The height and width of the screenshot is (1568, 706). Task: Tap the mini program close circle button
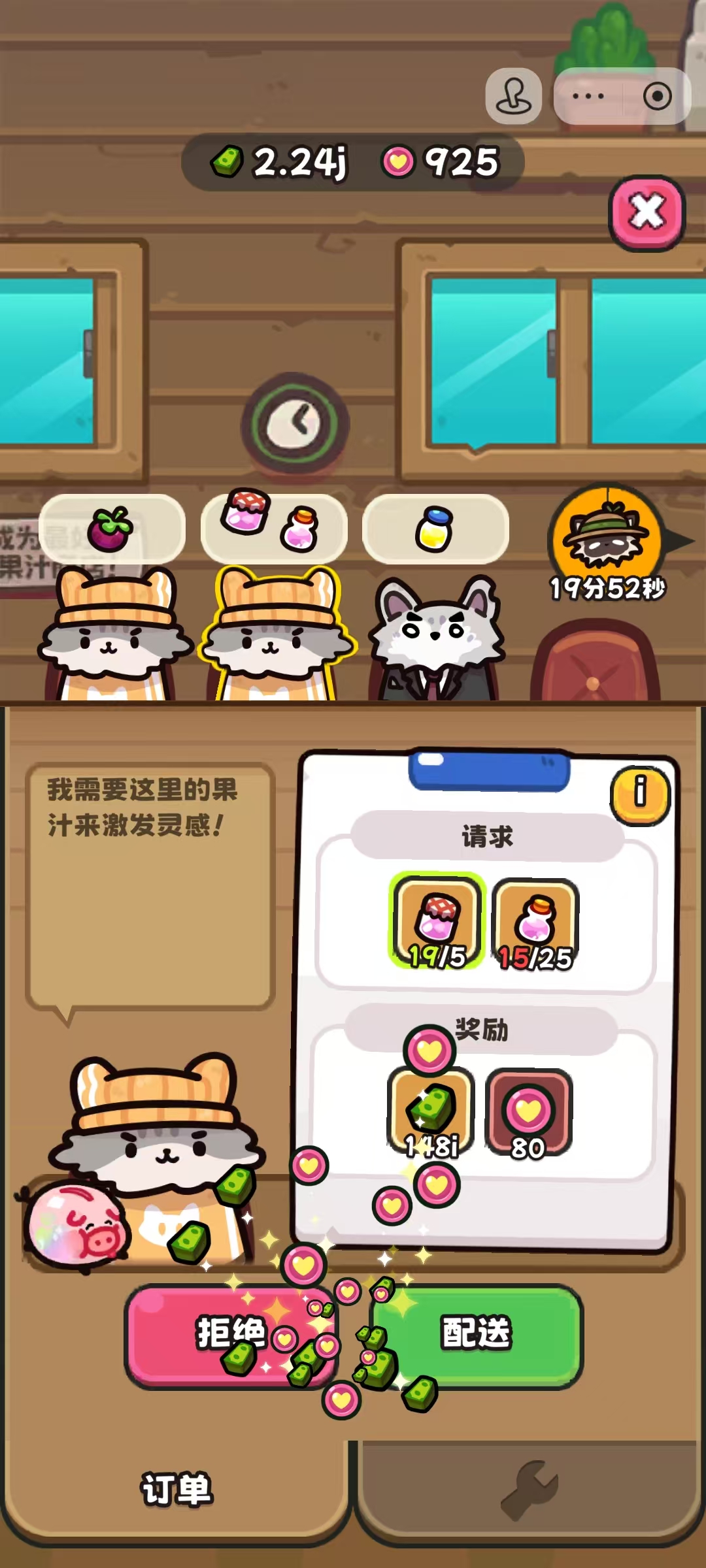[657, 96]
